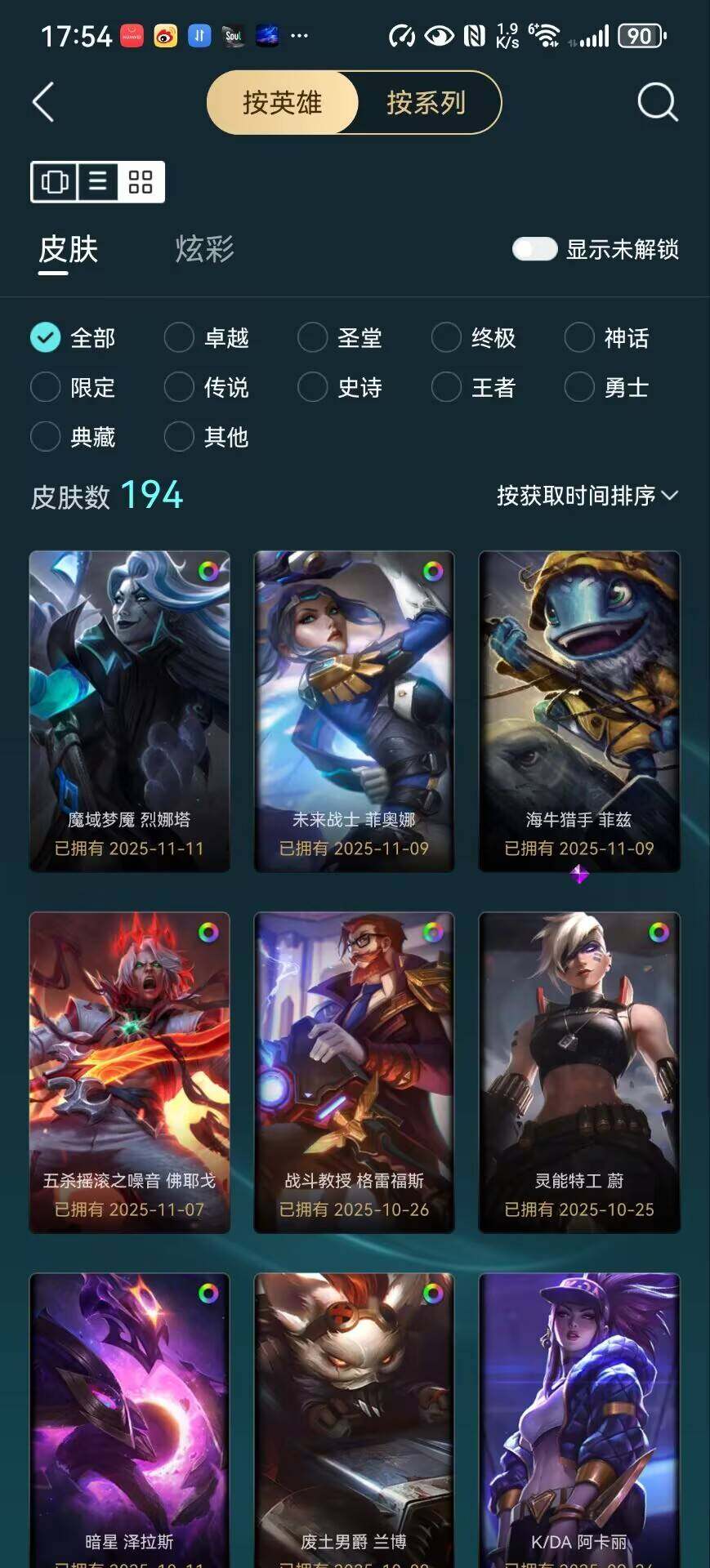Switch to list view layout
This screenshot has width=710, height=1568.
[97, 181]
